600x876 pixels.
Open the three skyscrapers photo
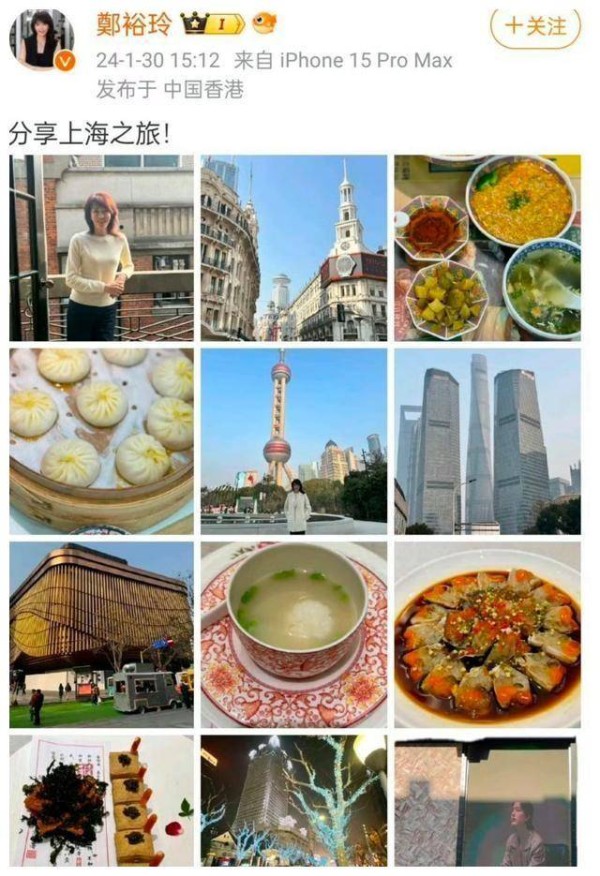coord(486,440)
